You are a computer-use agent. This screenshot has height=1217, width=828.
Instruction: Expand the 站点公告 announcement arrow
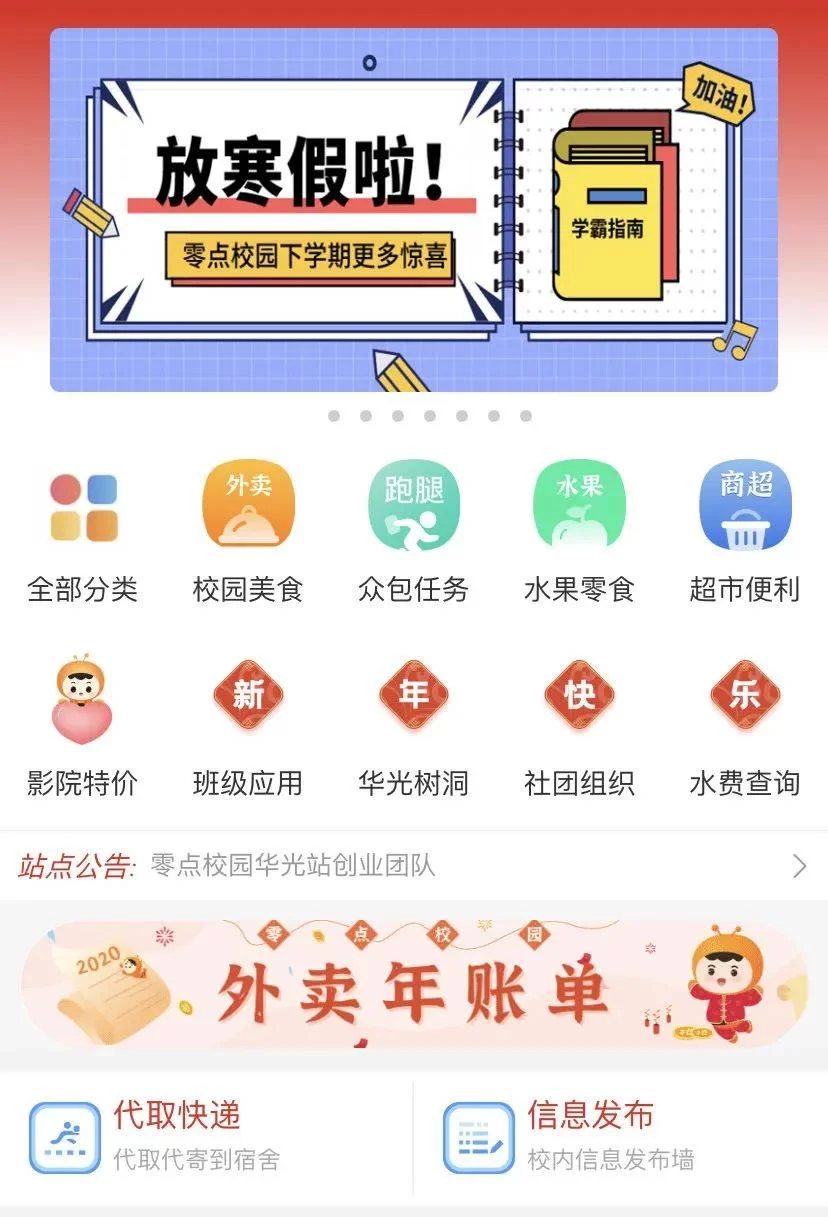point(799,866)
